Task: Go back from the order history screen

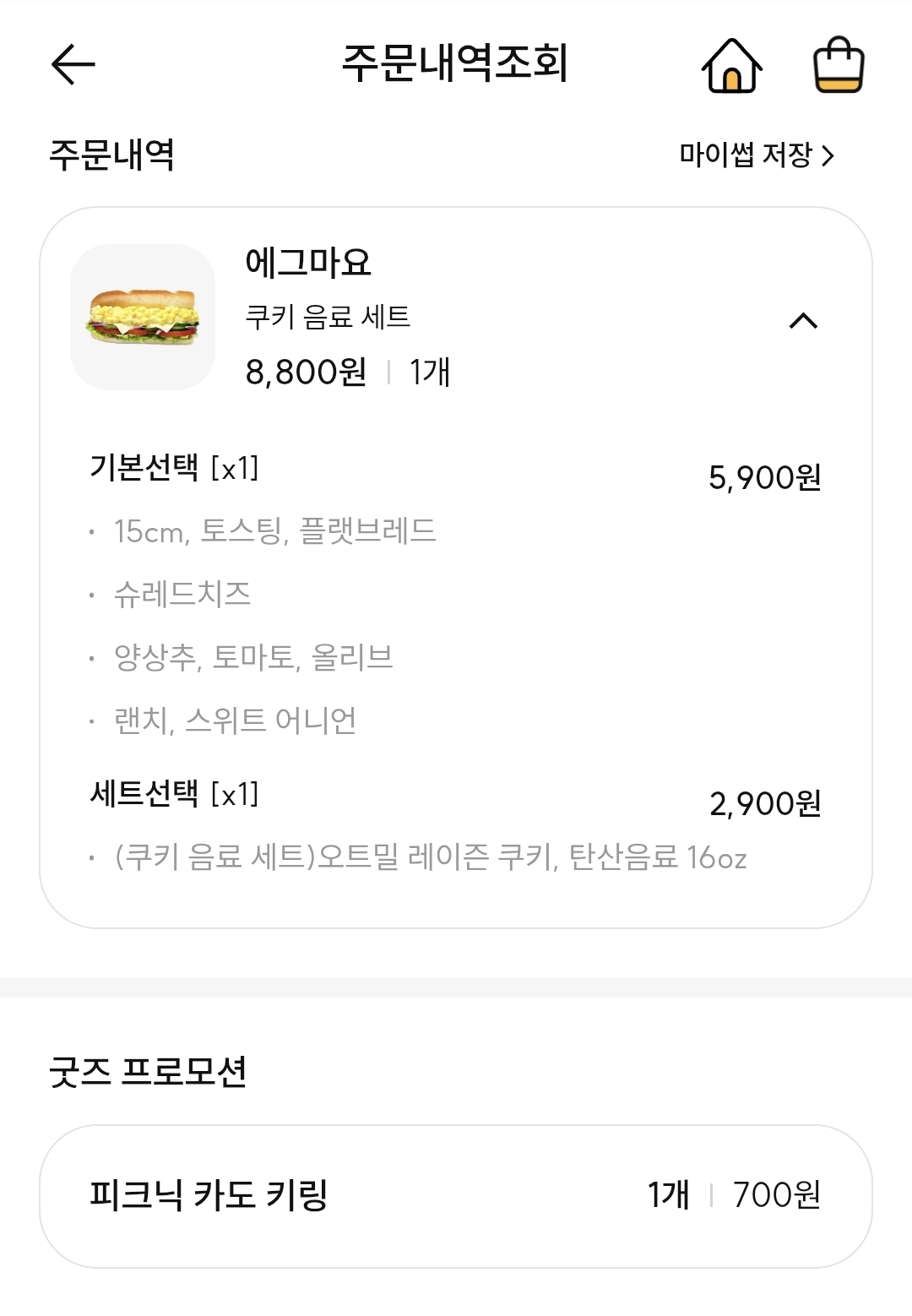Action: point(73,64)
